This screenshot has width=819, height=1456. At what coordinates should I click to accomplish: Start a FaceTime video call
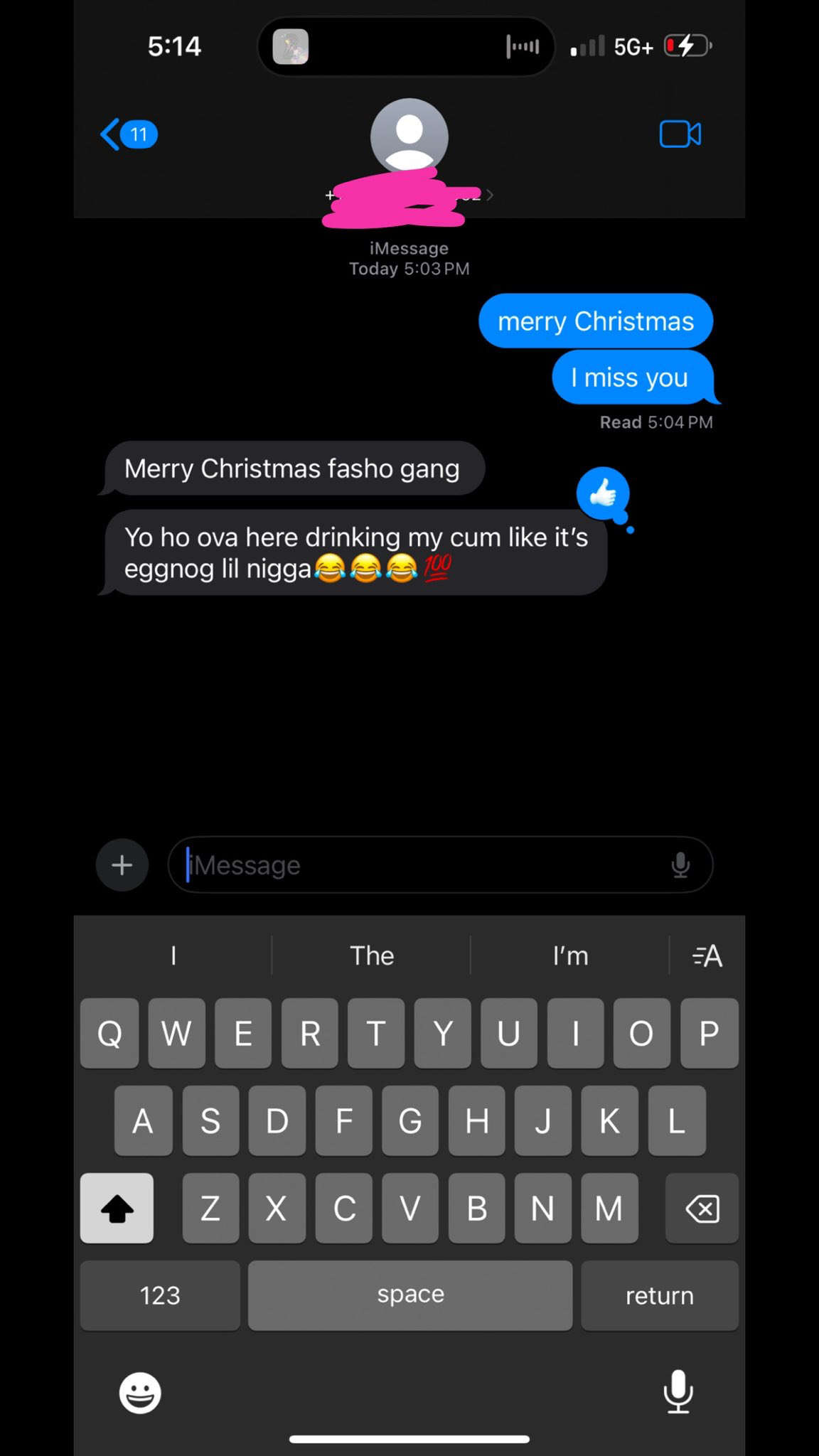[681, 134]
